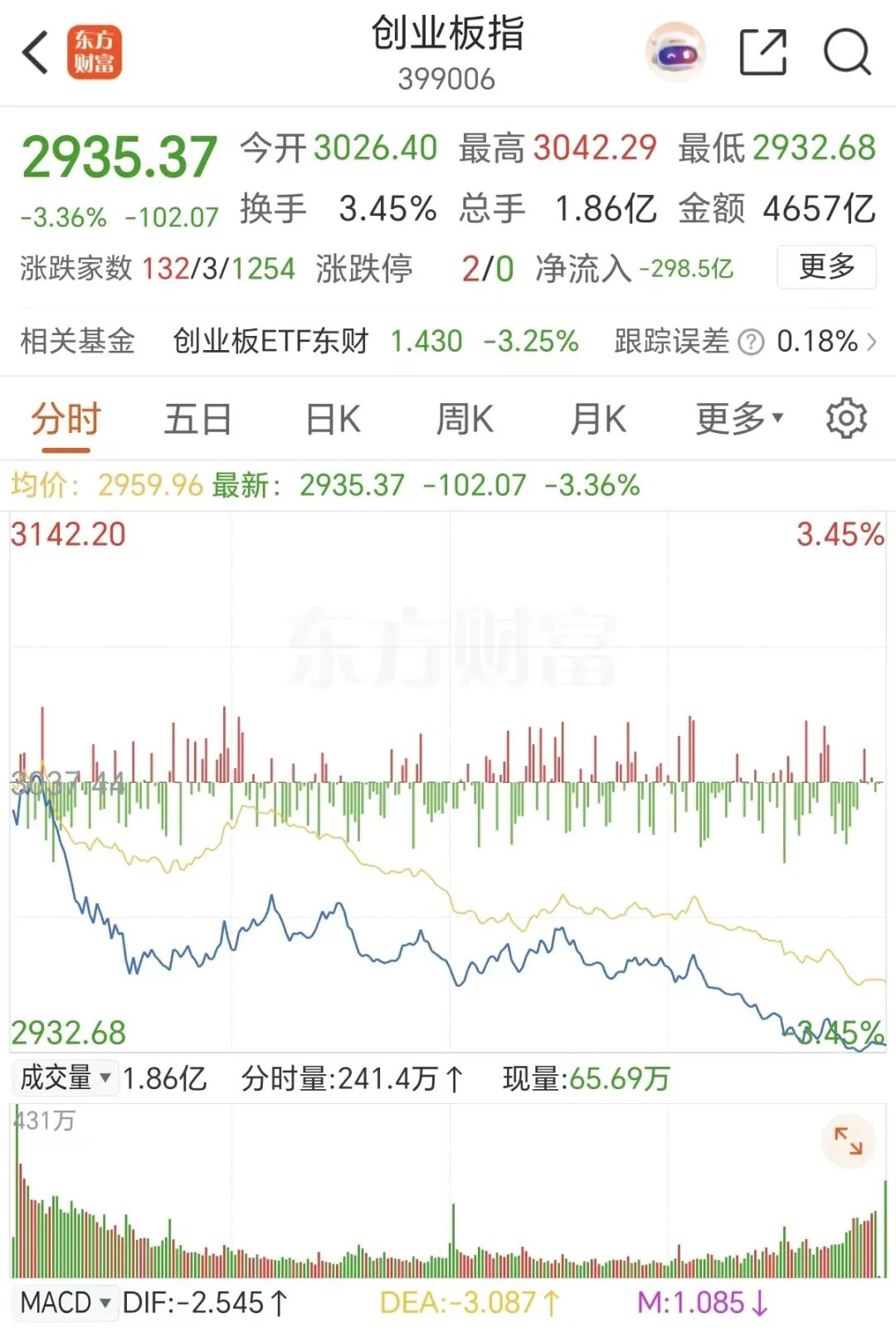Switch to the 五日 chart tab

coord(197,420)
